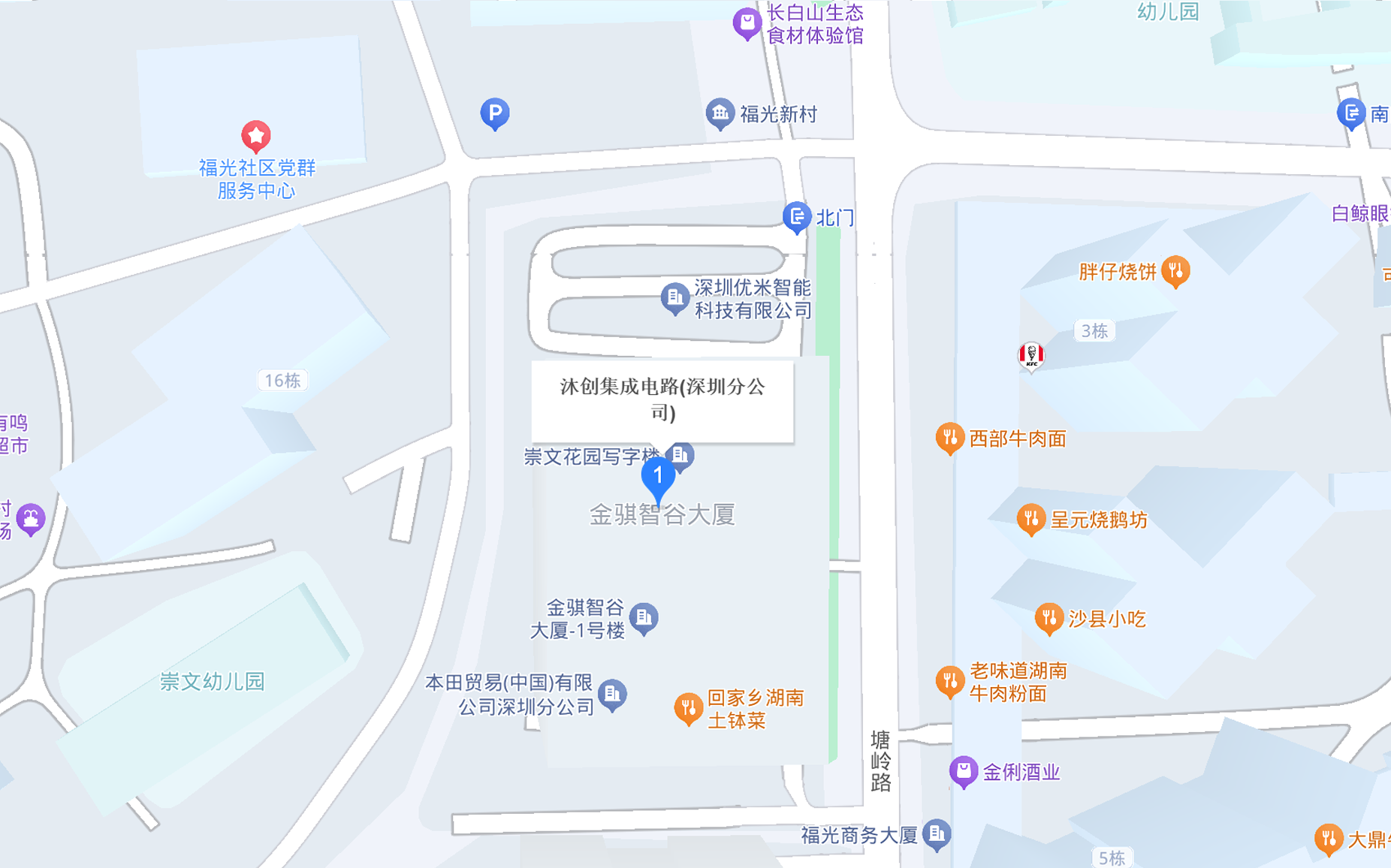Tap the 深圳优米智能科技有限公司 marker
Viewport: 1391px width, 868px height.
(x=674, y=297)
